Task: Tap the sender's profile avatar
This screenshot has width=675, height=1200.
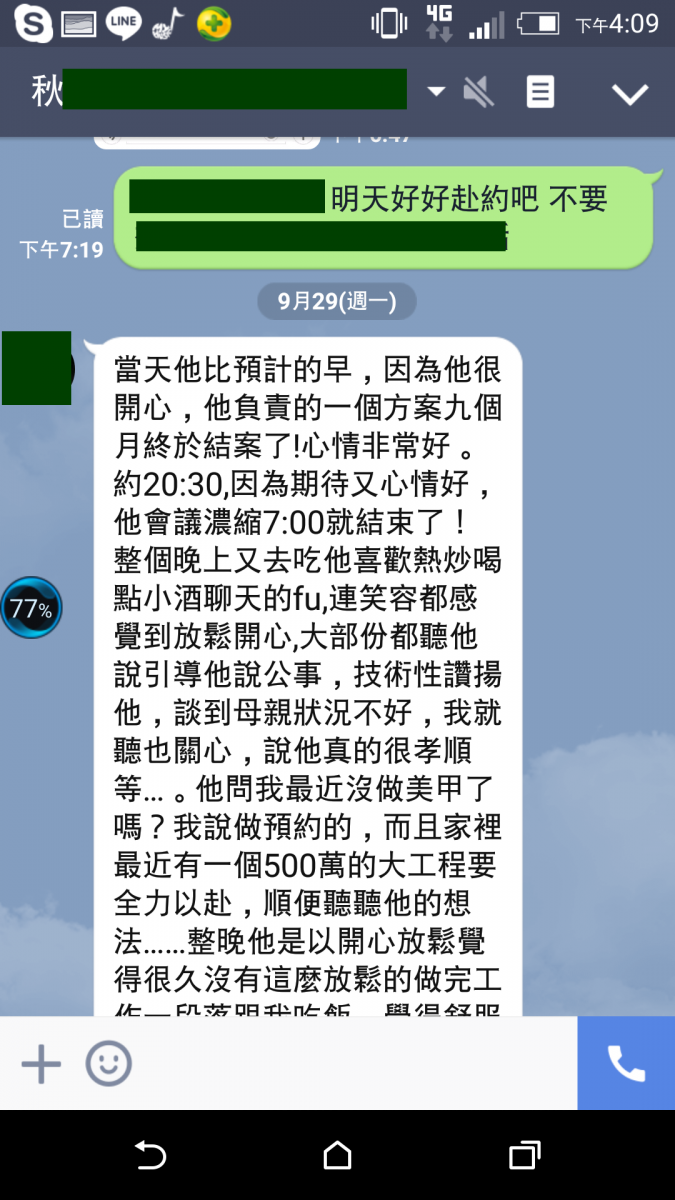Action: coord(37,368)
